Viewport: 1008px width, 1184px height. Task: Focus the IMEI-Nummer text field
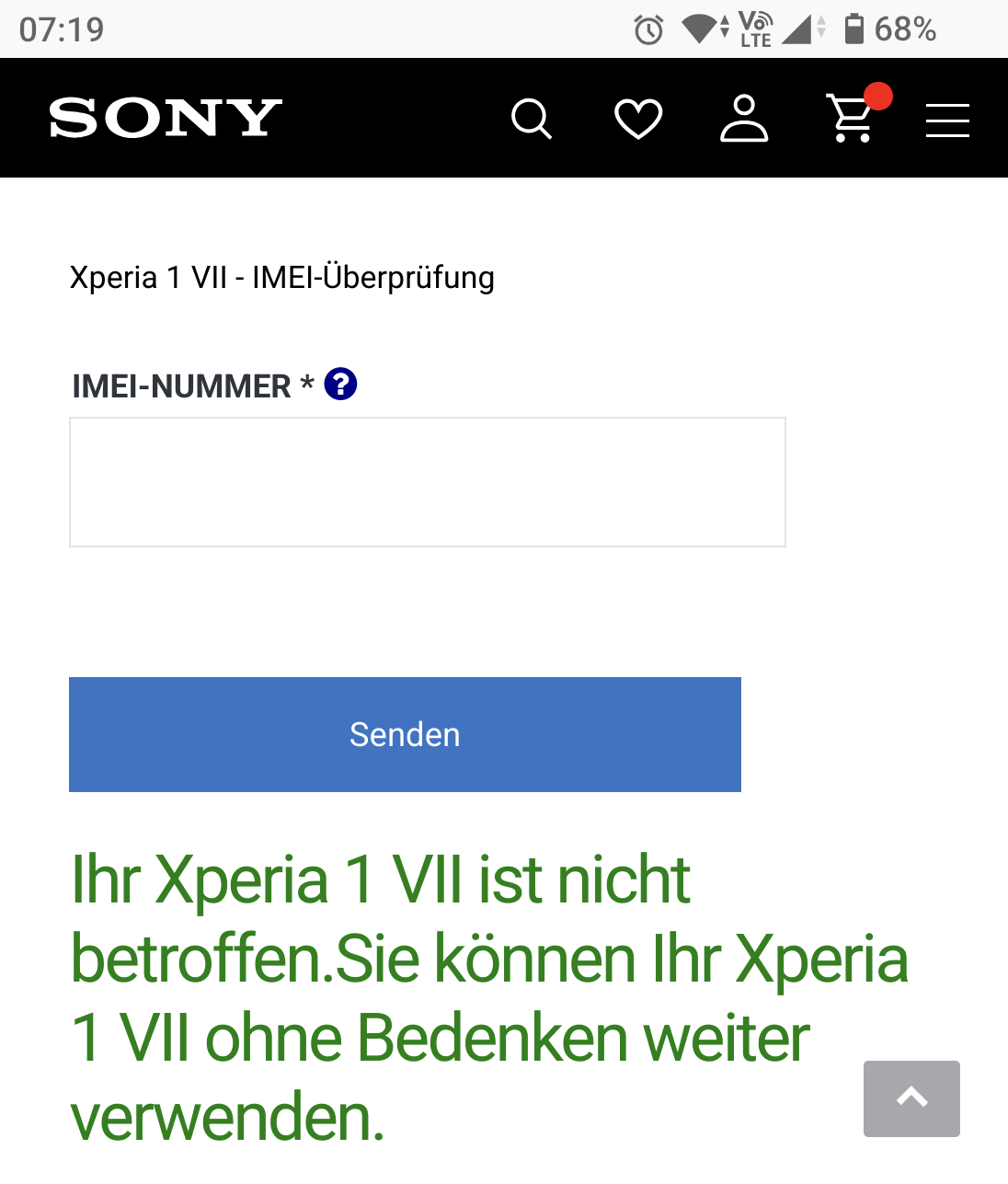point(427,482)
